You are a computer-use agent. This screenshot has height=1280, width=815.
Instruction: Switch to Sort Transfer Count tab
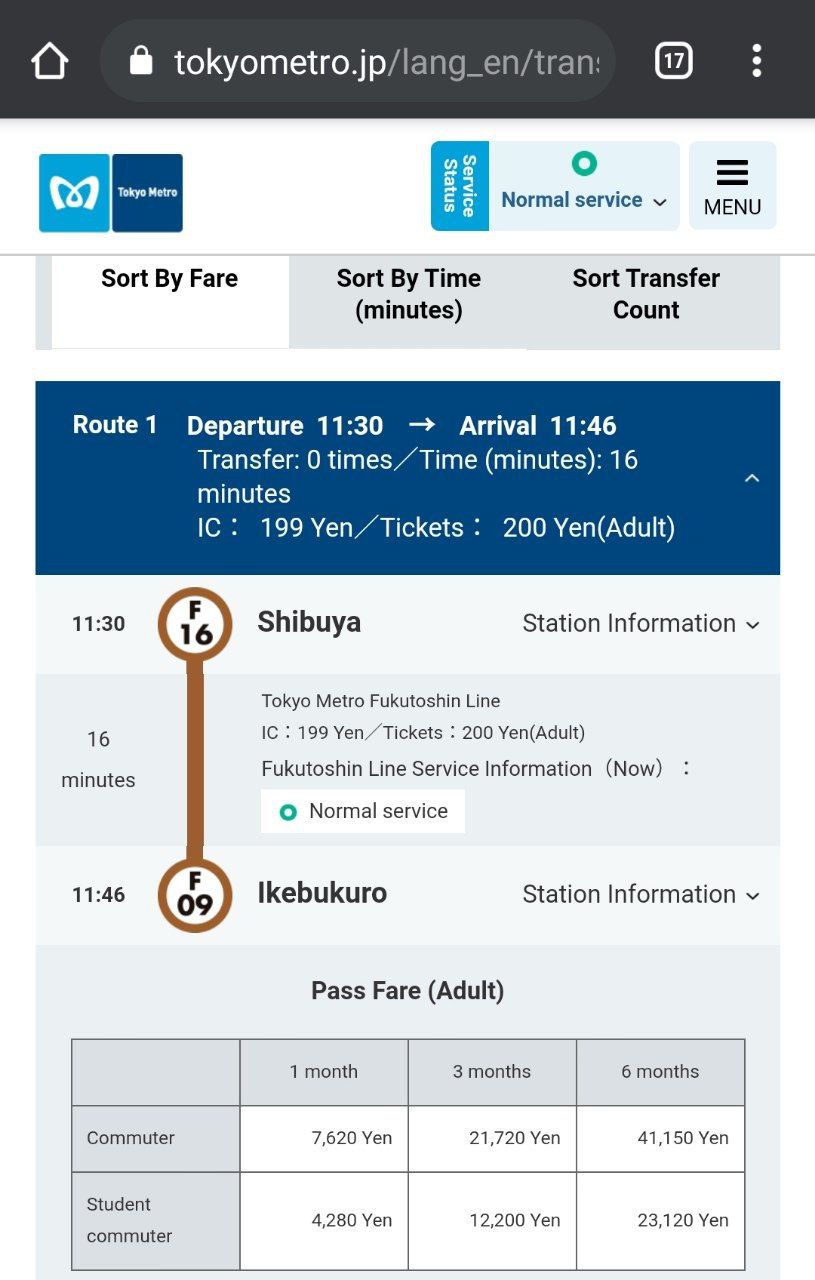coord(646,295)
